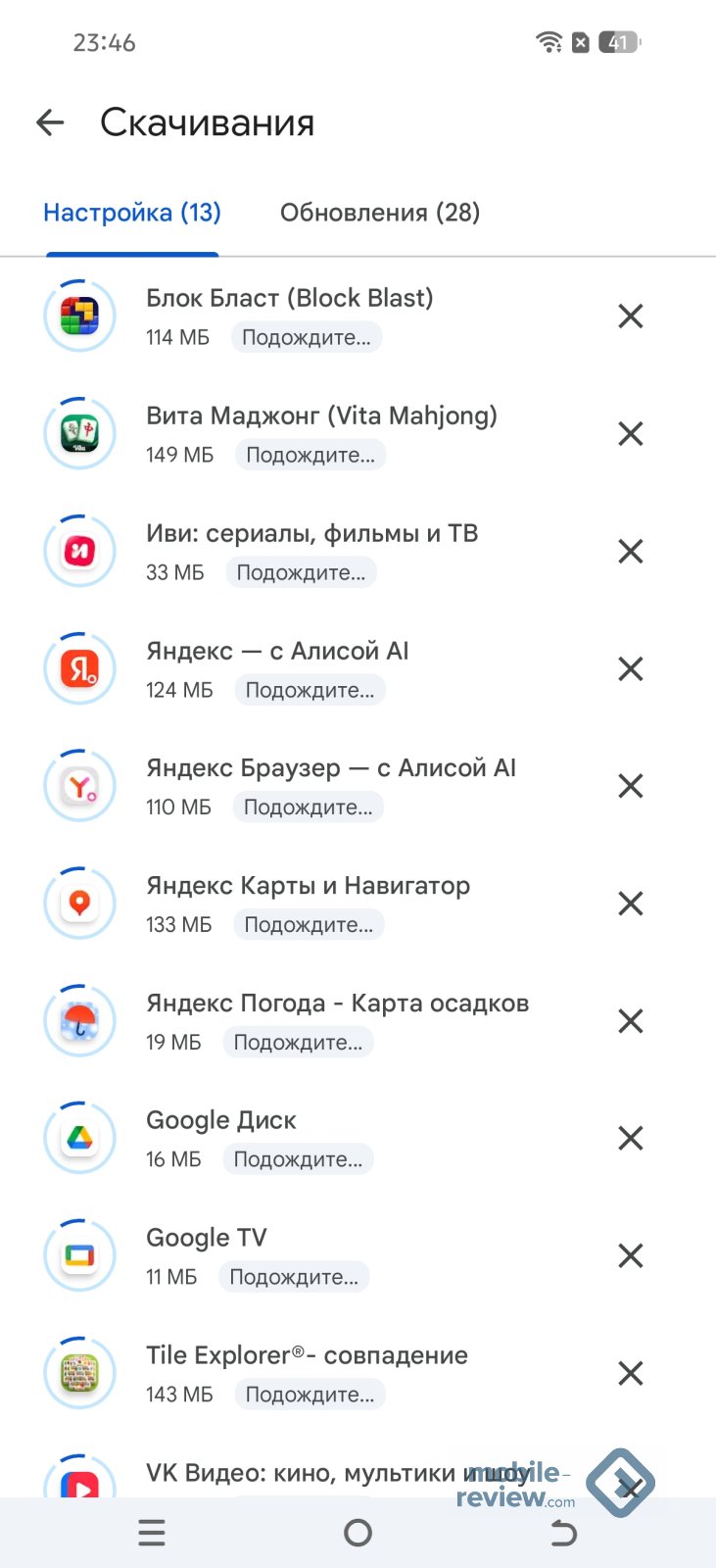Open the Иви: сериалы, фильмы и ТВ entry
The image size is (716, 1568).
(311, 534)
